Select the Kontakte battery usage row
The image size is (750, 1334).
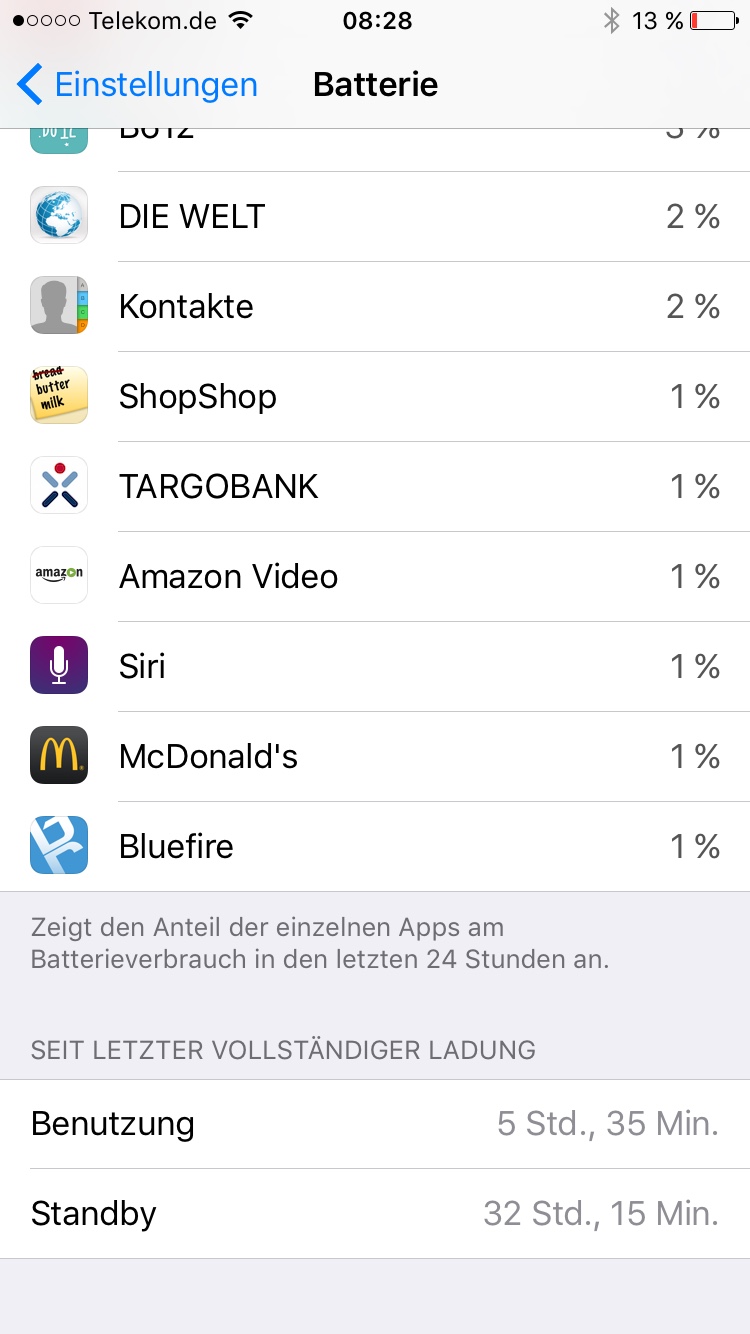pyautogui.click(x=375, y=306)
